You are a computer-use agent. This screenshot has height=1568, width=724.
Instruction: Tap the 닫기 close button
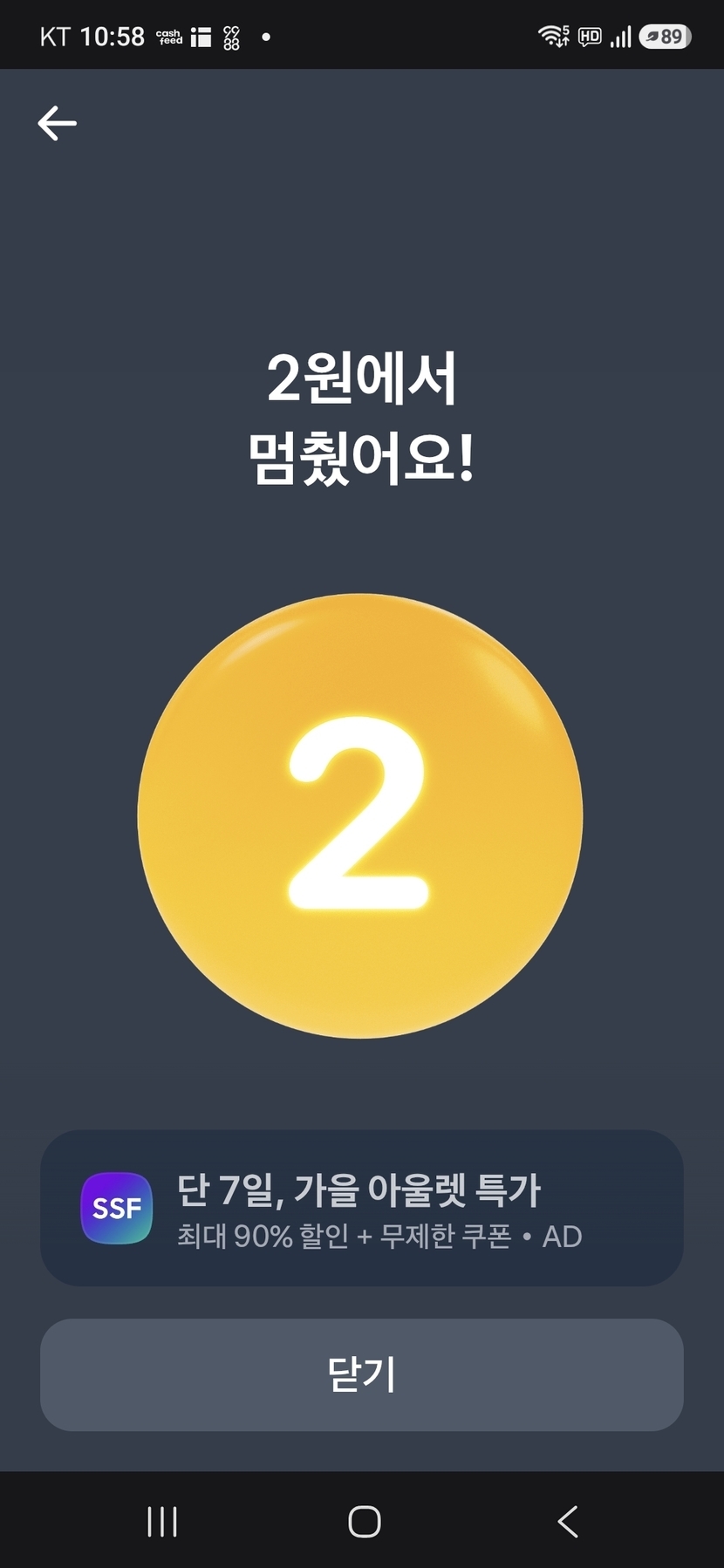tap(361, 1374)
